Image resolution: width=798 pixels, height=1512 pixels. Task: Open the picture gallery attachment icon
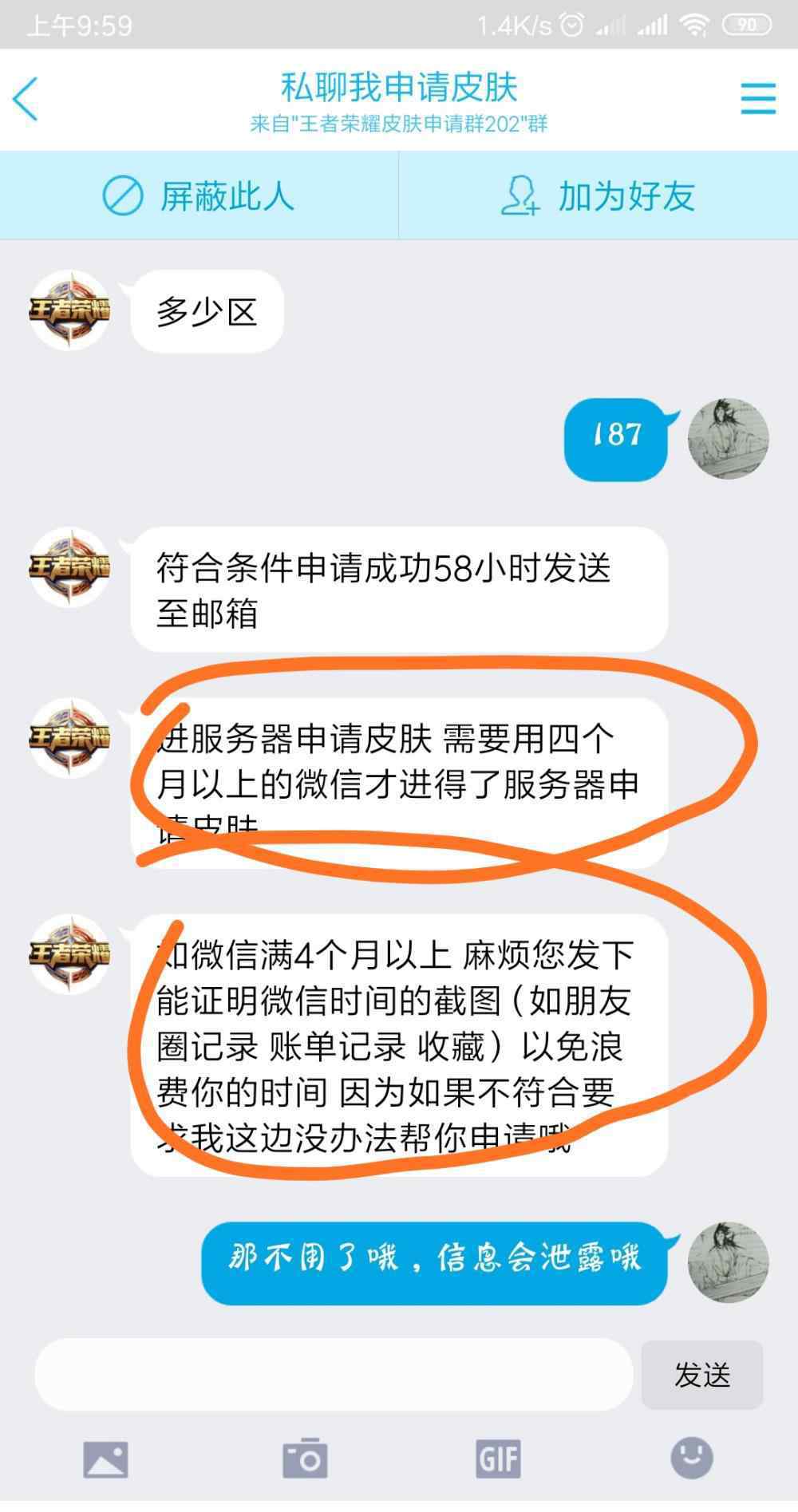pyautogui.click(x=106, y=1459)
